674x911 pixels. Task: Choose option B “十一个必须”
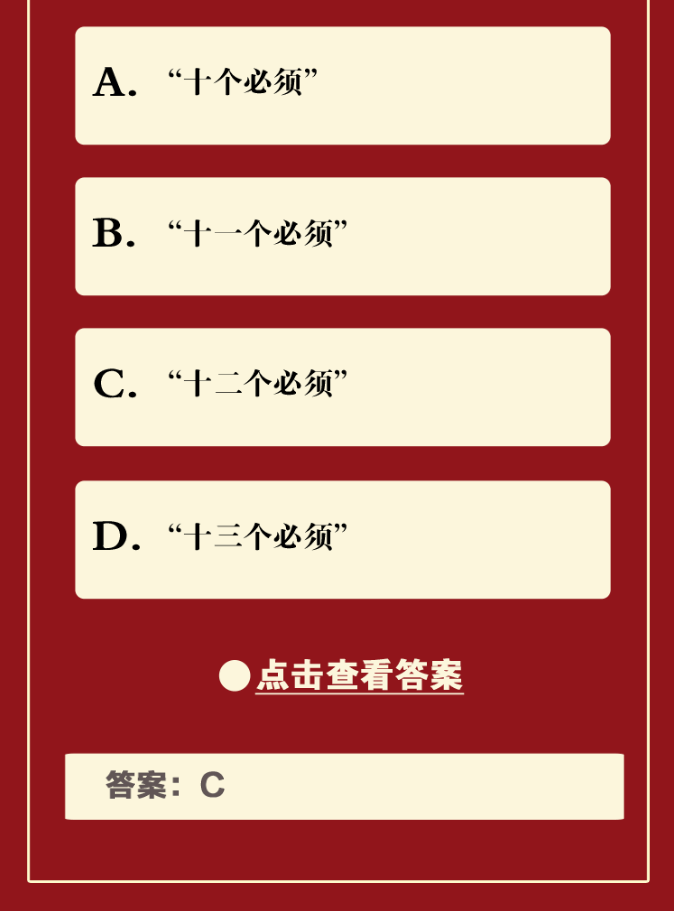342,237
